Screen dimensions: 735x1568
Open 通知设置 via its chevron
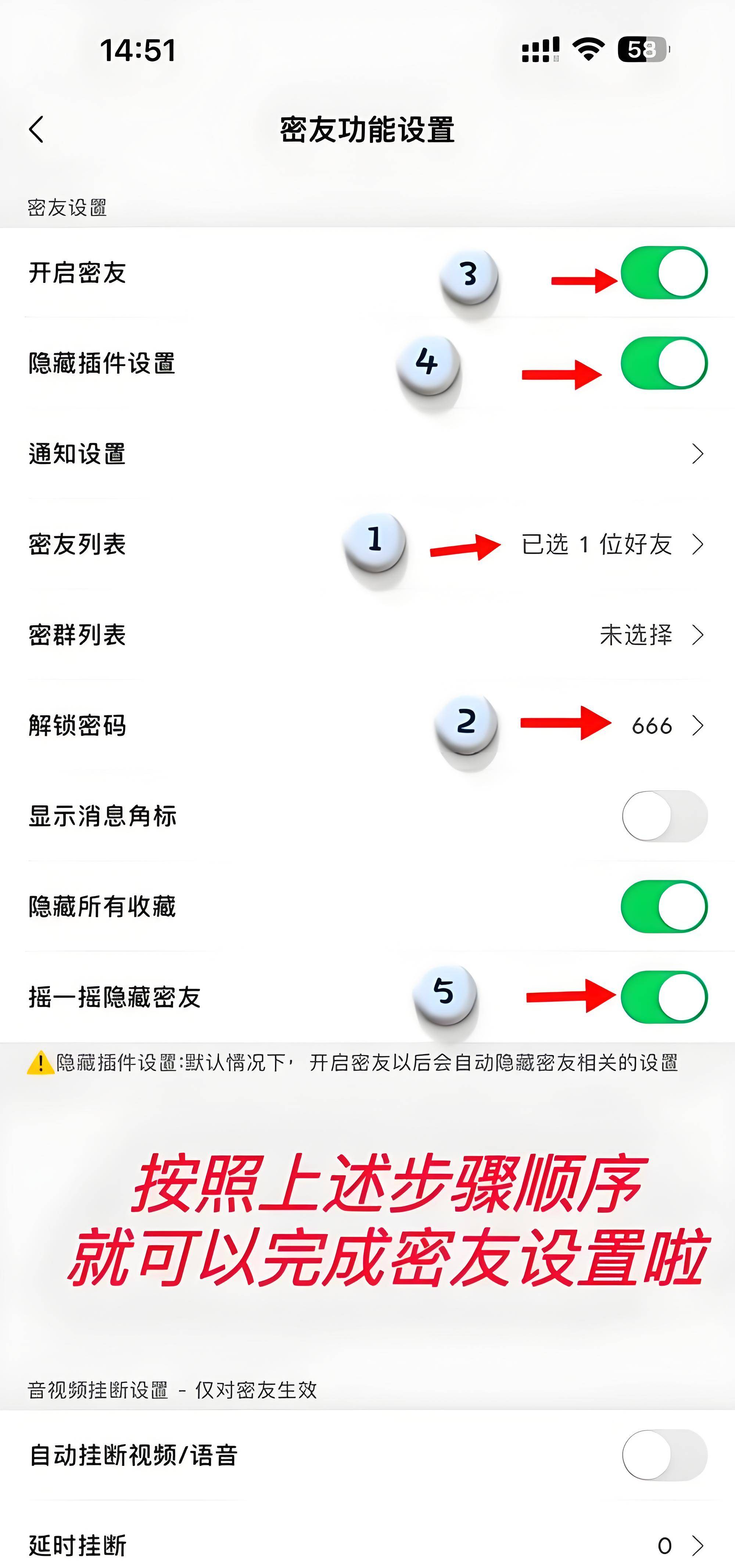pyautogui.click(x=698, y=453)
